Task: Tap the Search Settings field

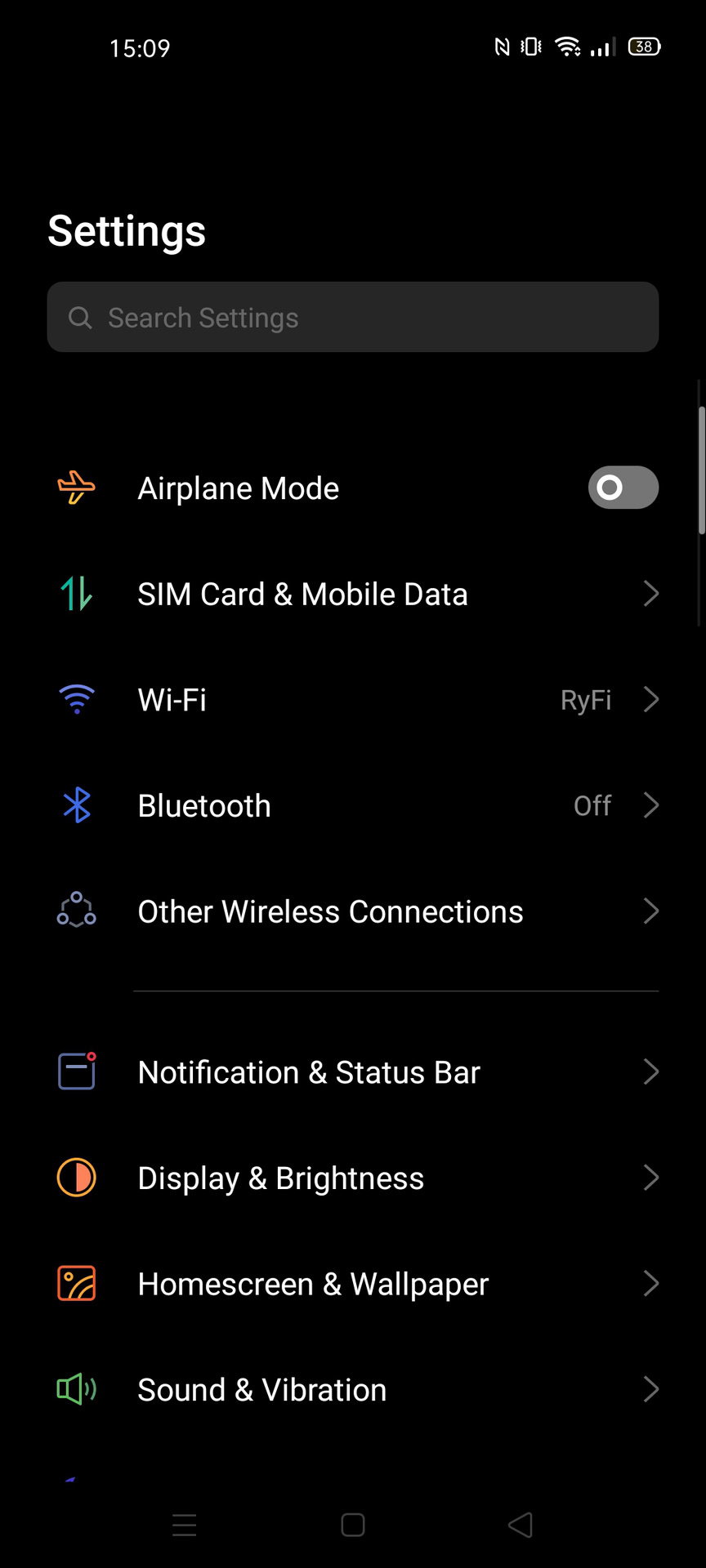Action: (353, 318)
